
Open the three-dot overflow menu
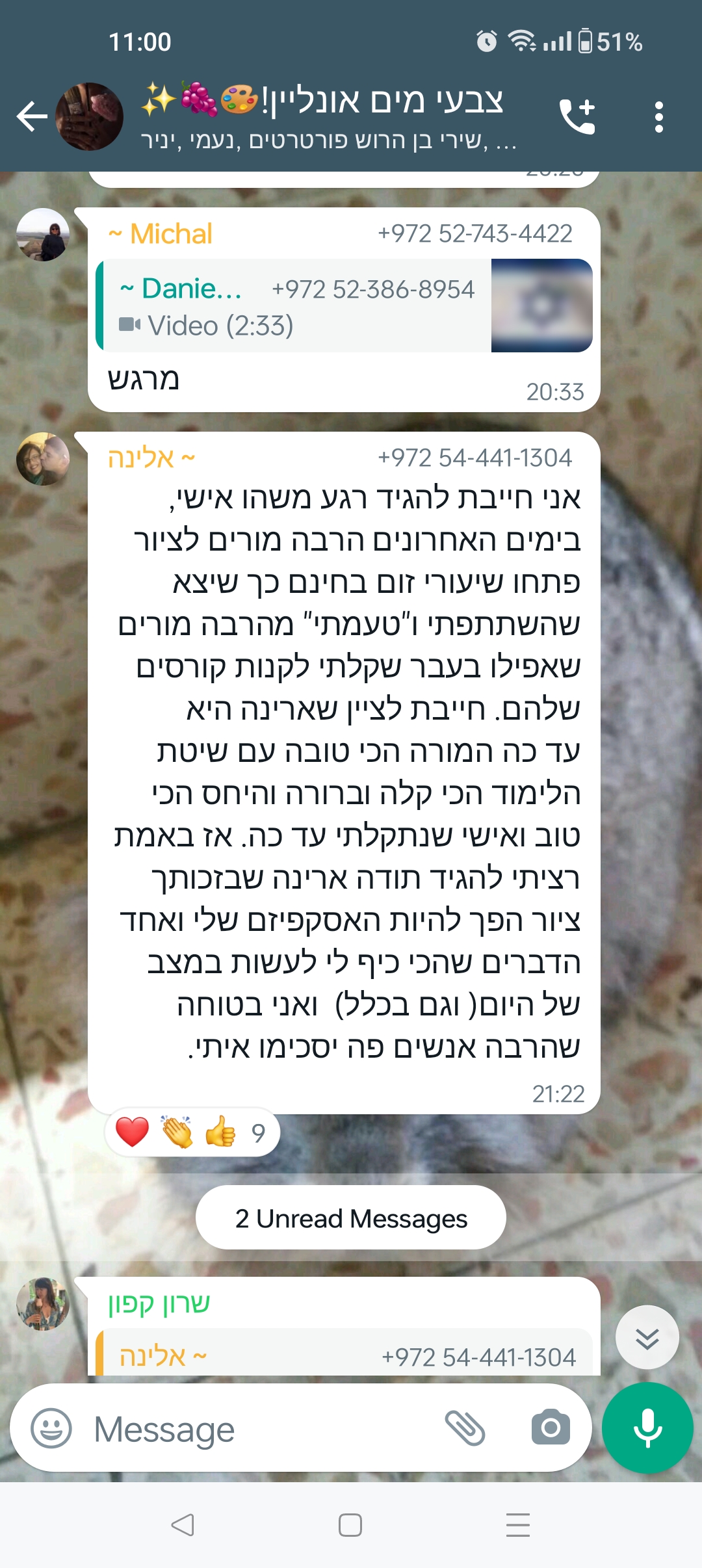pyautogui.click(x=658, y=117)
